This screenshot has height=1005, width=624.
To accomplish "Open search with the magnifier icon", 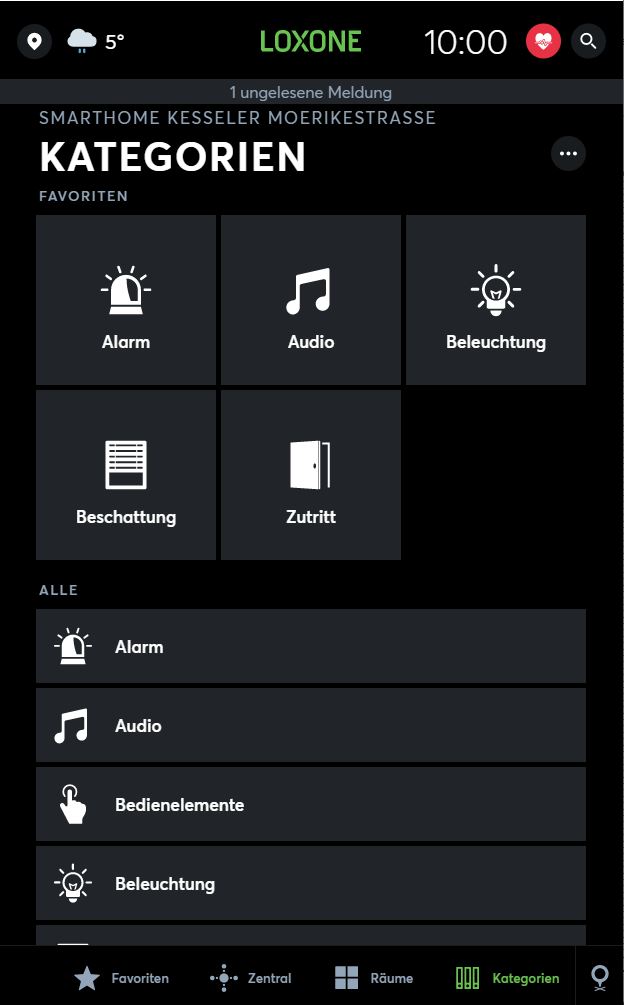I will click(588, 42).
